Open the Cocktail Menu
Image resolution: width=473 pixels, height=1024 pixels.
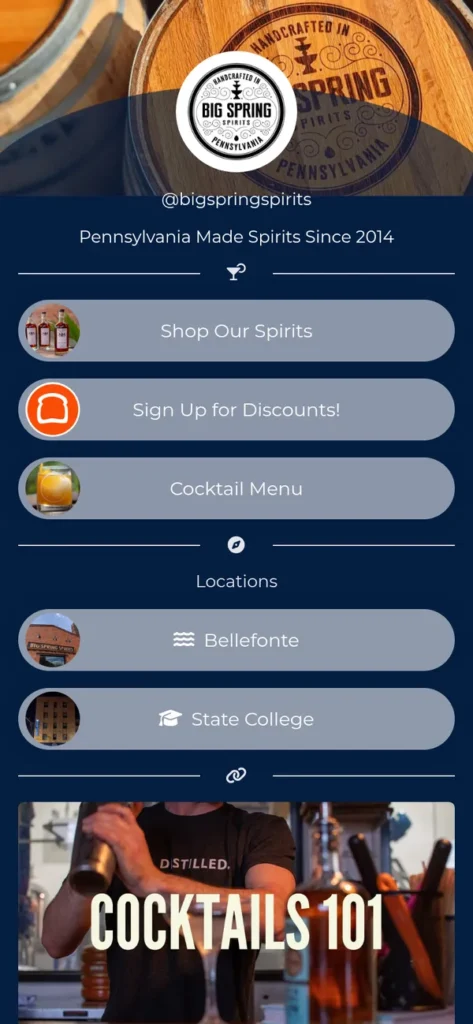[236, 488]
